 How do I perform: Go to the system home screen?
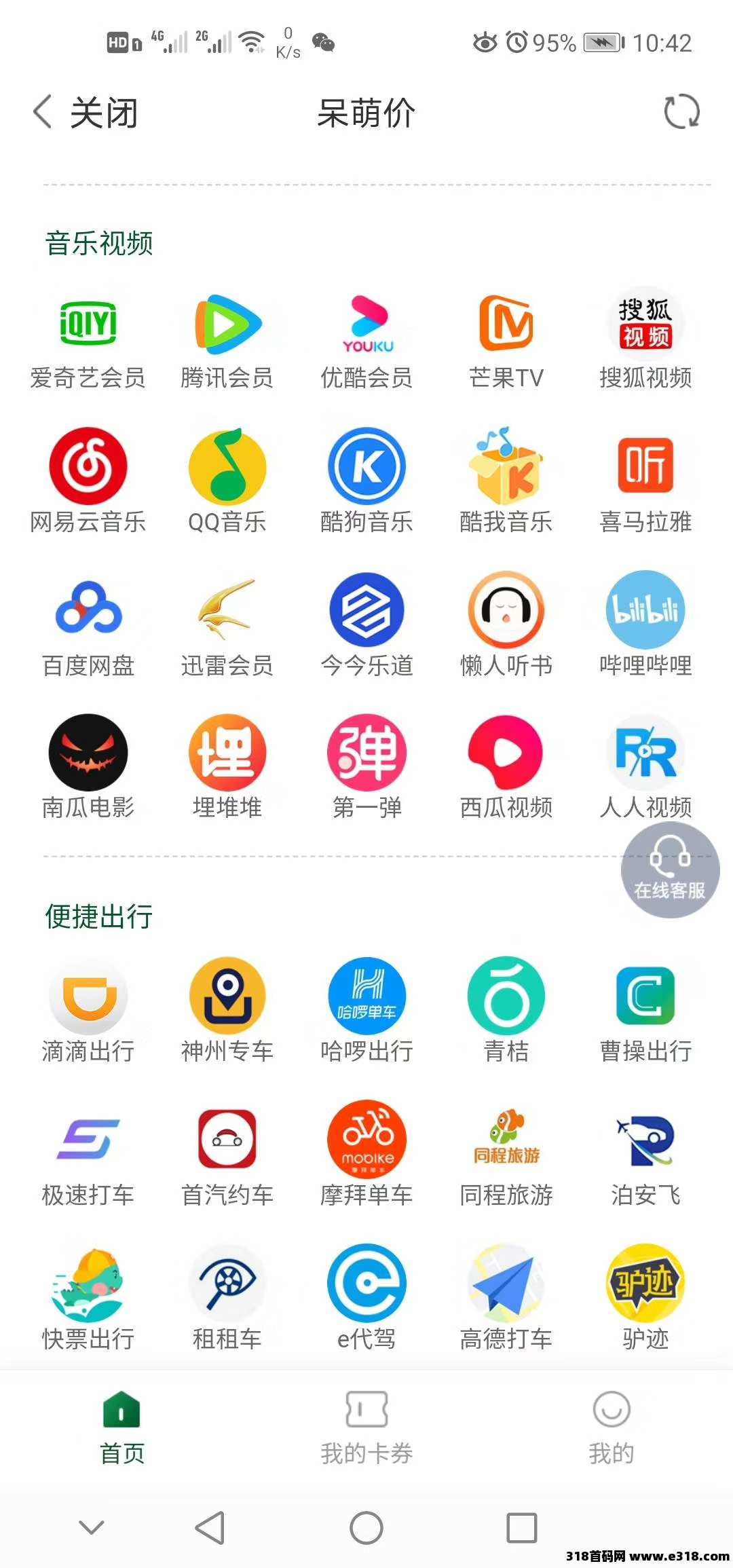pos(366,1528)
